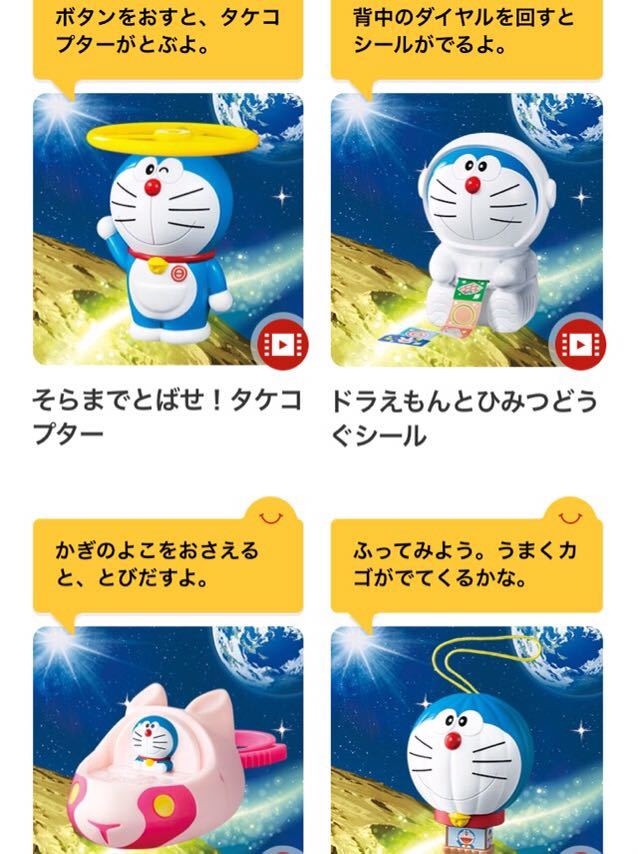
Task: Open the pink cat spaceship toy tile
Action: click(x=168, y=740)
